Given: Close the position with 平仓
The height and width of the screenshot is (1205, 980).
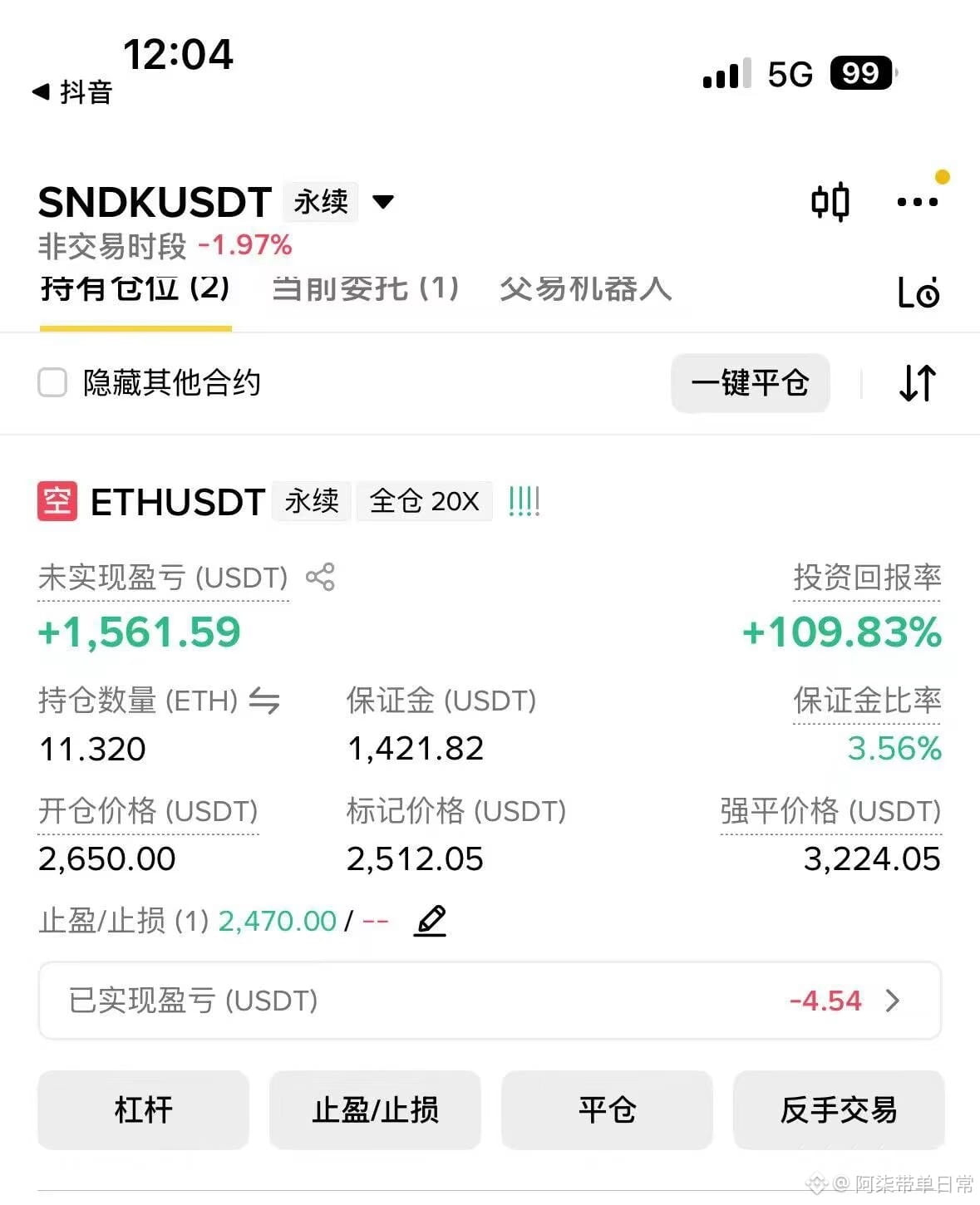Looking at the screenshot, I should pos(607,1110).
